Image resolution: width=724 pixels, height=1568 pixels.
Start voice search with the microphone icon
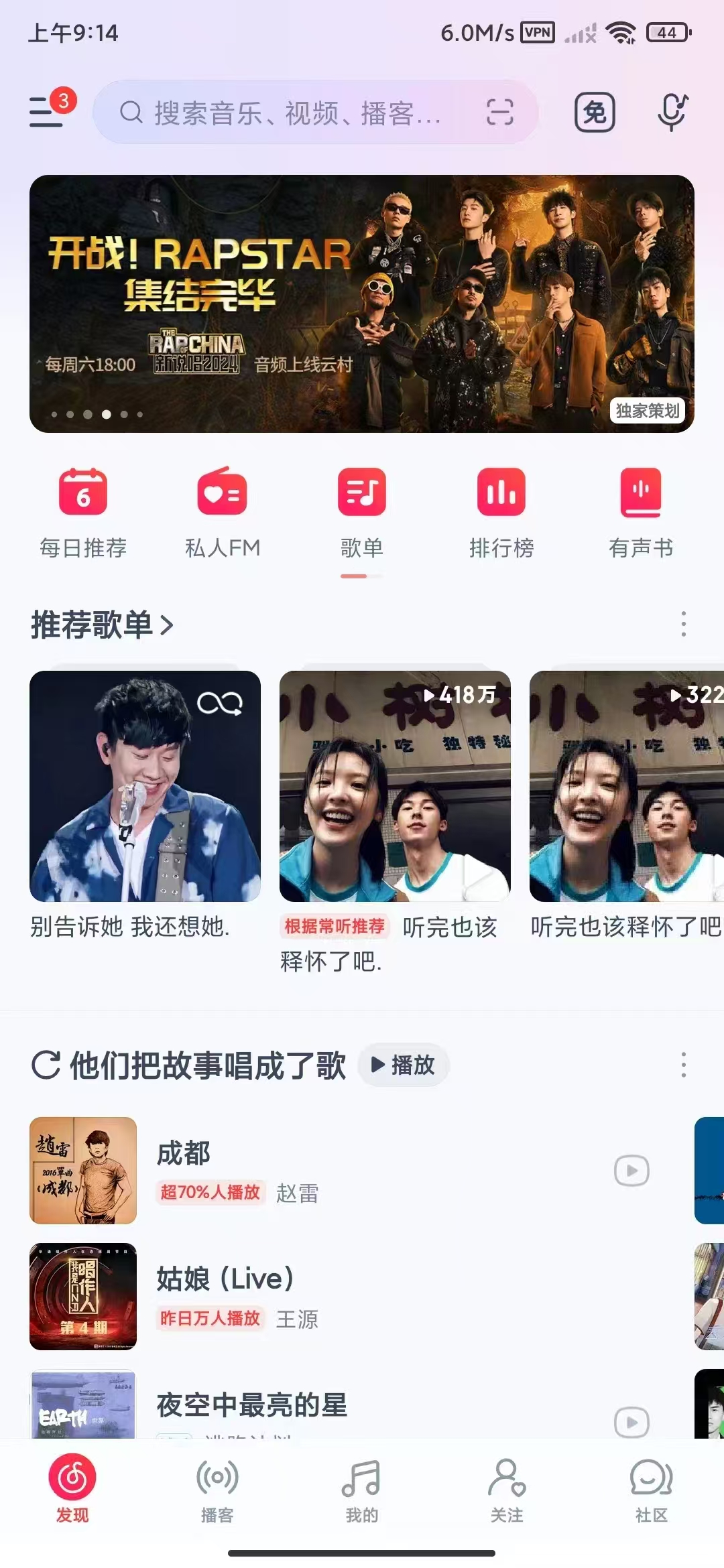point(672,112)
